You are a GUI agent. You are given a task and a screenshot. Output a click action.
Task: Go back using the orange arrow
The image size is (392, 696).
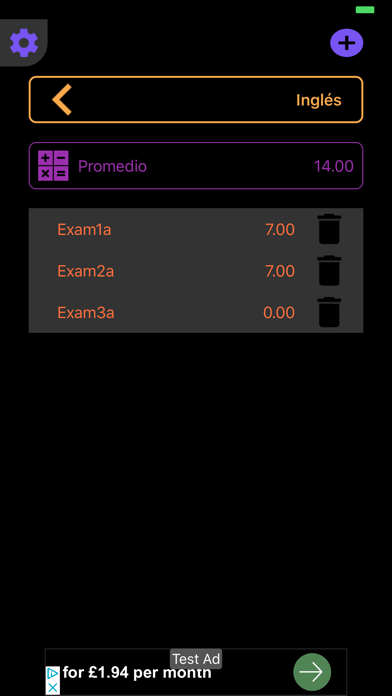click(62, 100)
